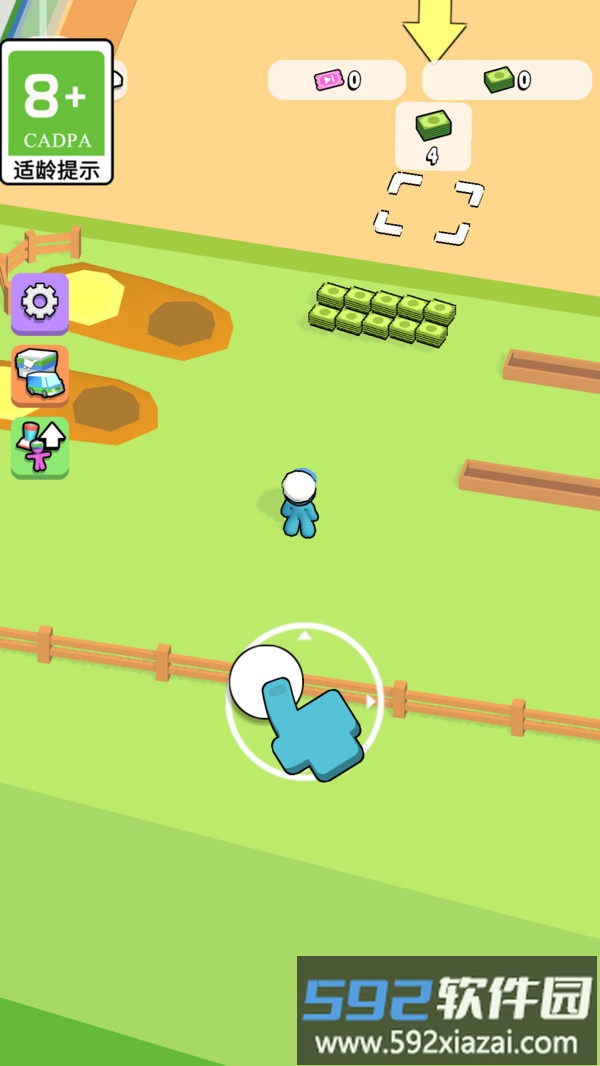Tap the green cash counter

(x=507, y=80)
